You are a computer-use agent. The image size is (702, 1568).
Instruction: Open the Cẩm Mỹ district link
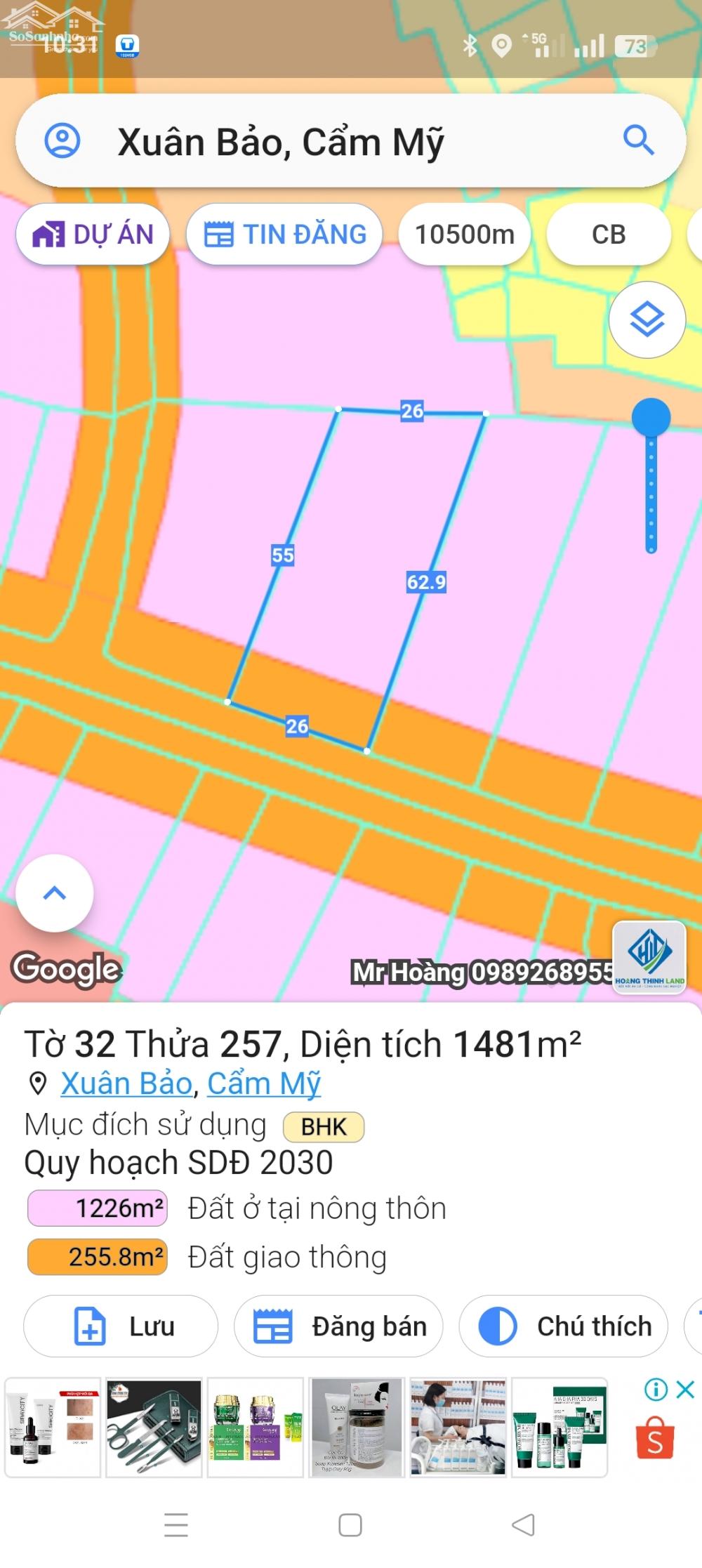(263, 1082)
